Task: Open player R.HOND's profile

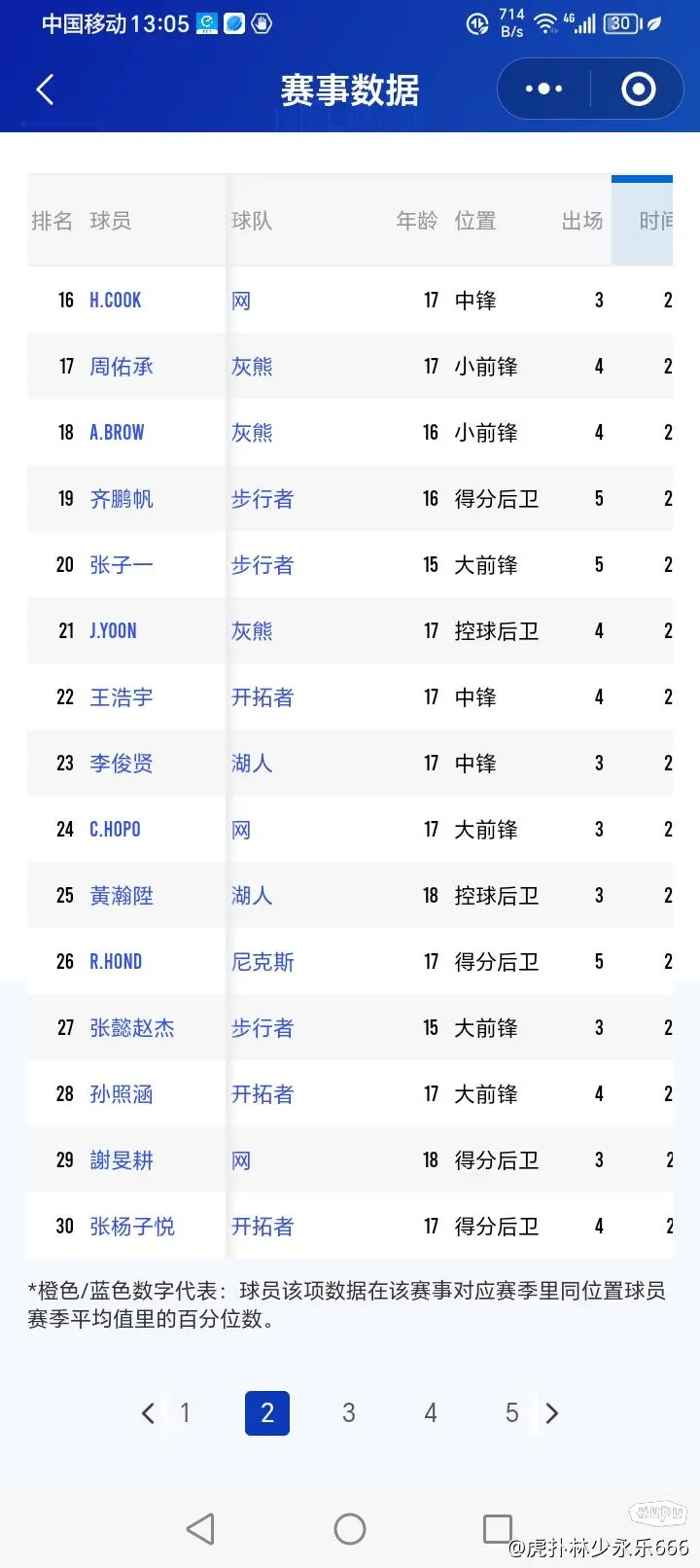Action: [116, 962]
